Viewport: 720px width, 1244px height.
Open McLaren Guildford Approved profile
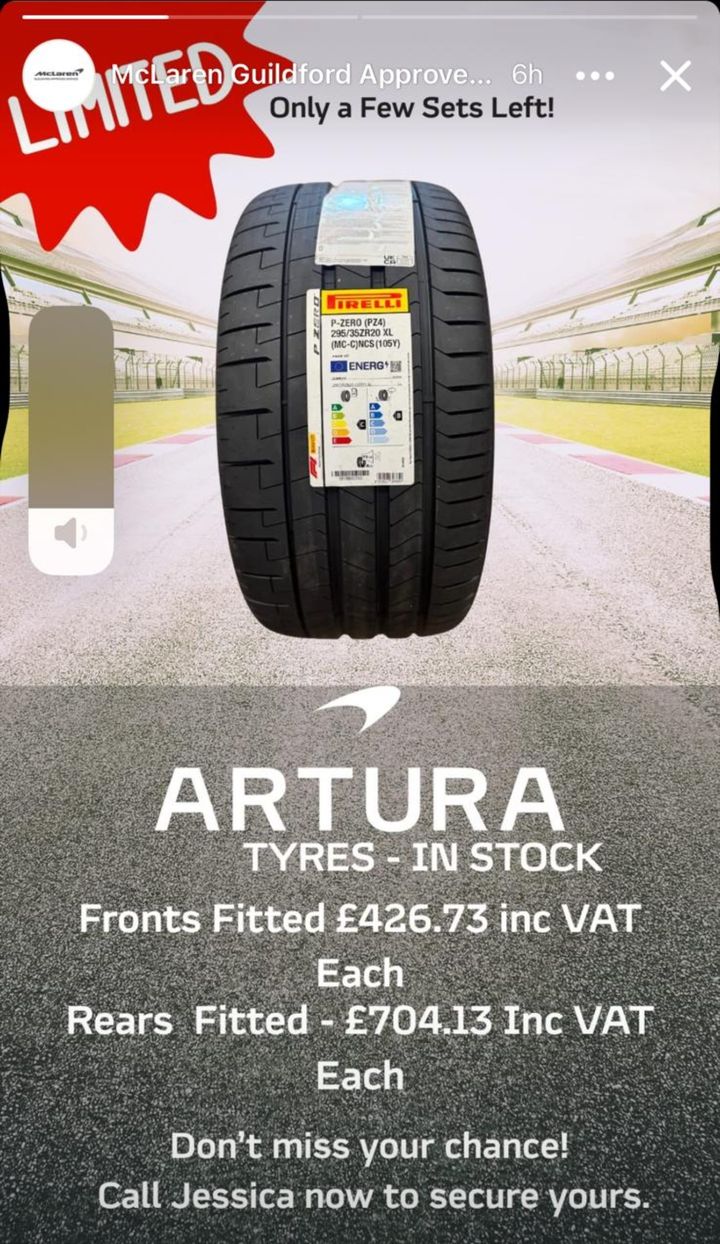[x=300, y=75]
